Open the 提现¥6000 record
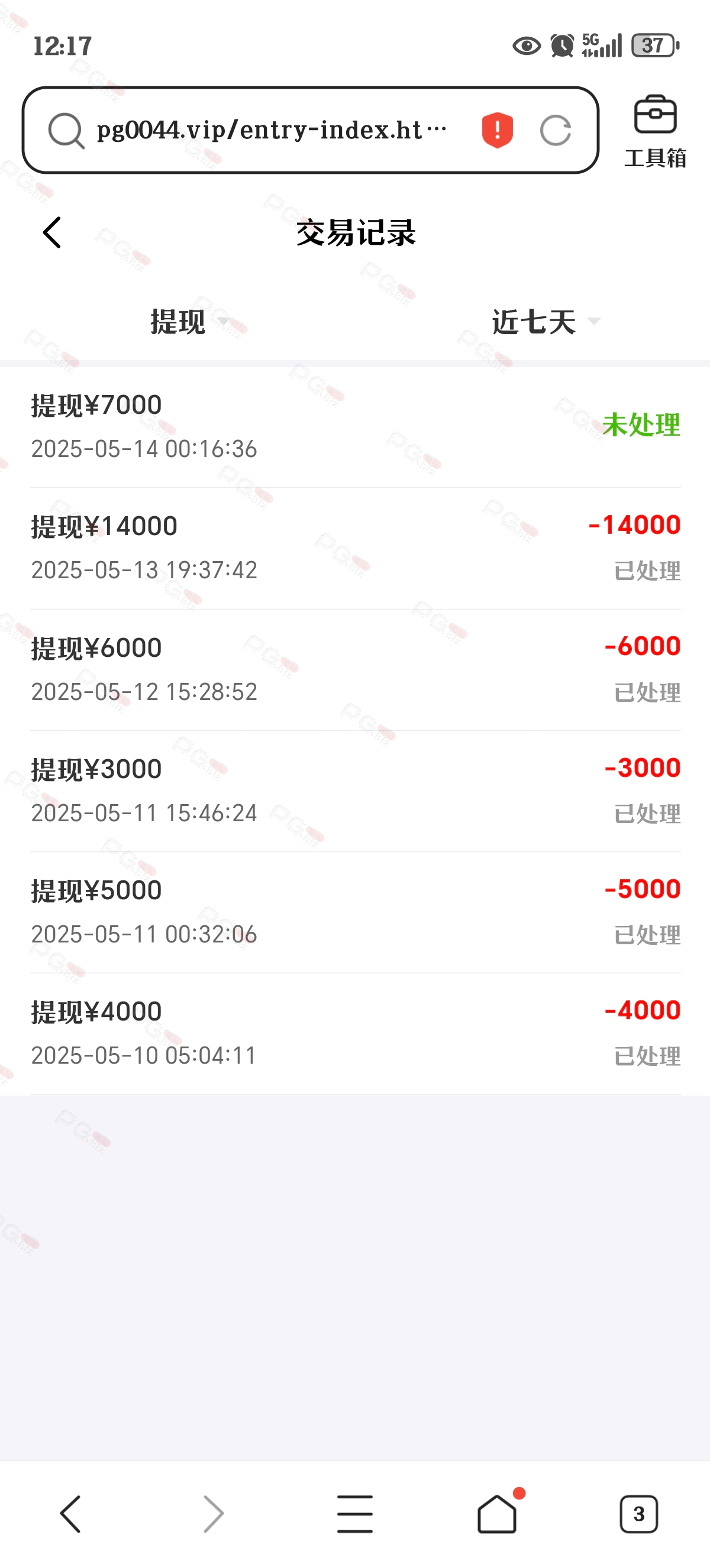This screenshot has height=1568, width=710. point(355,669)
